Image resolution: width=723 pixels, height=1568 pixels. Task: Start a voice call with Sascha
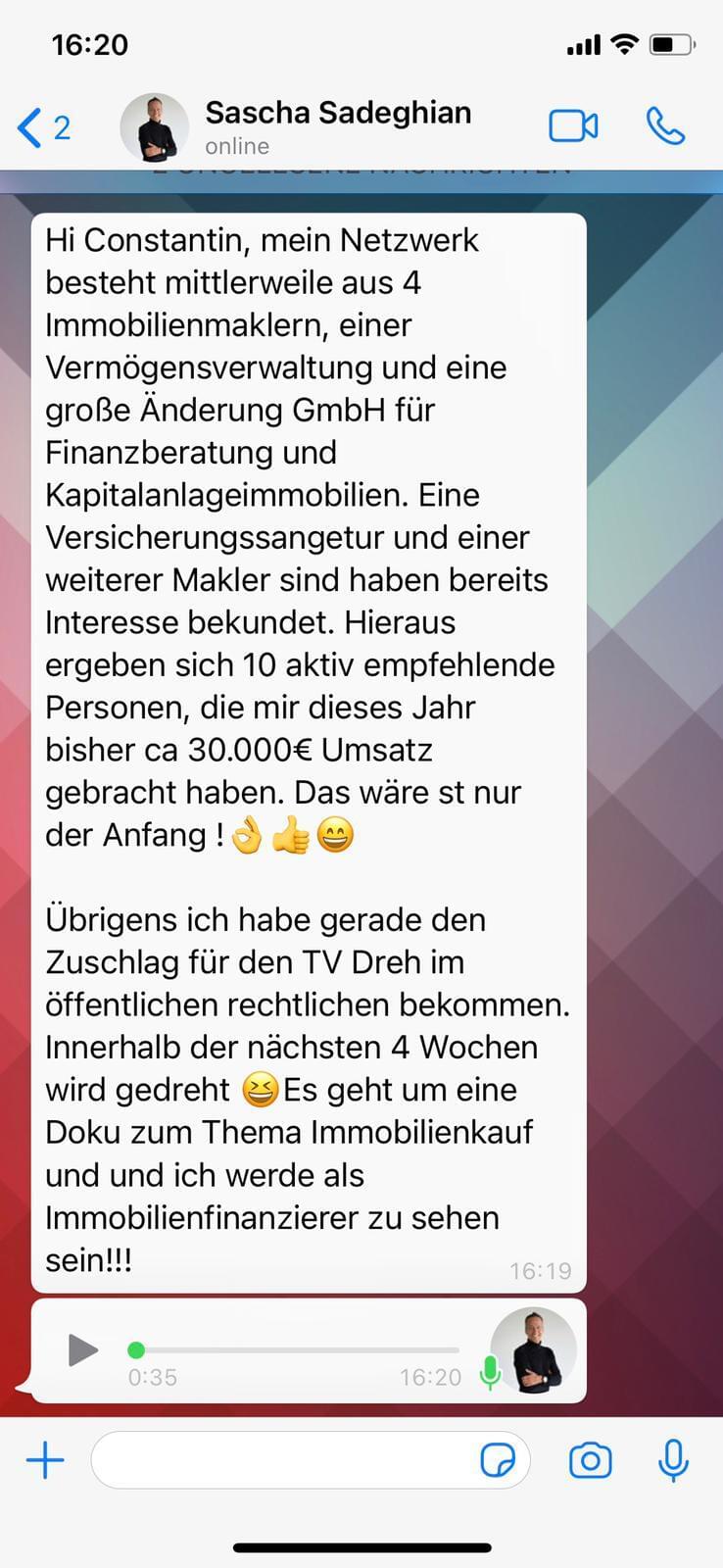point(665,126)
